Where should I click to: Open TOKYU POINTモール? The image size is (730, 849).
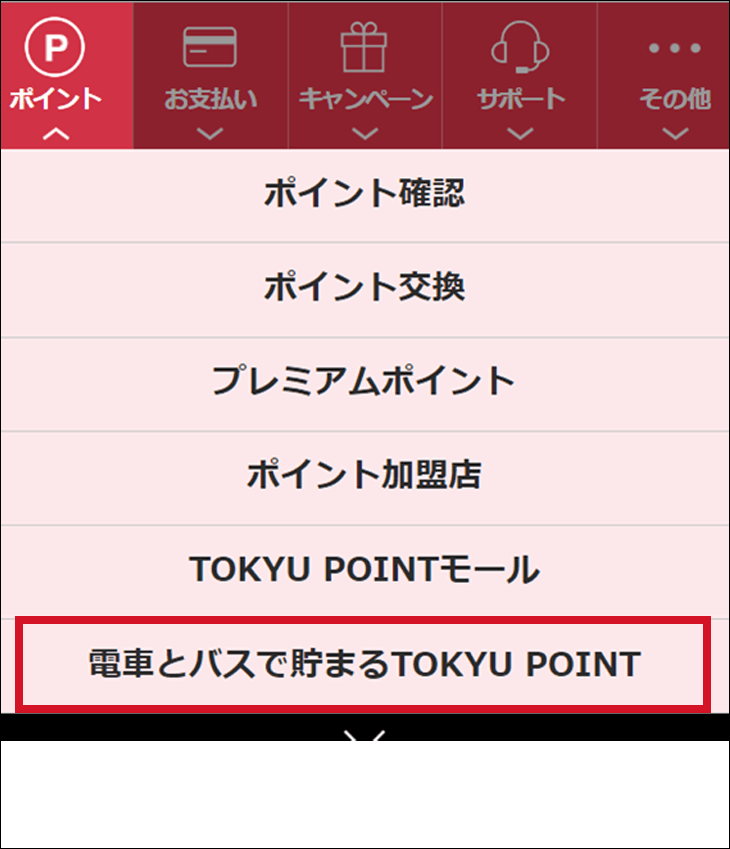click(365, 571)
